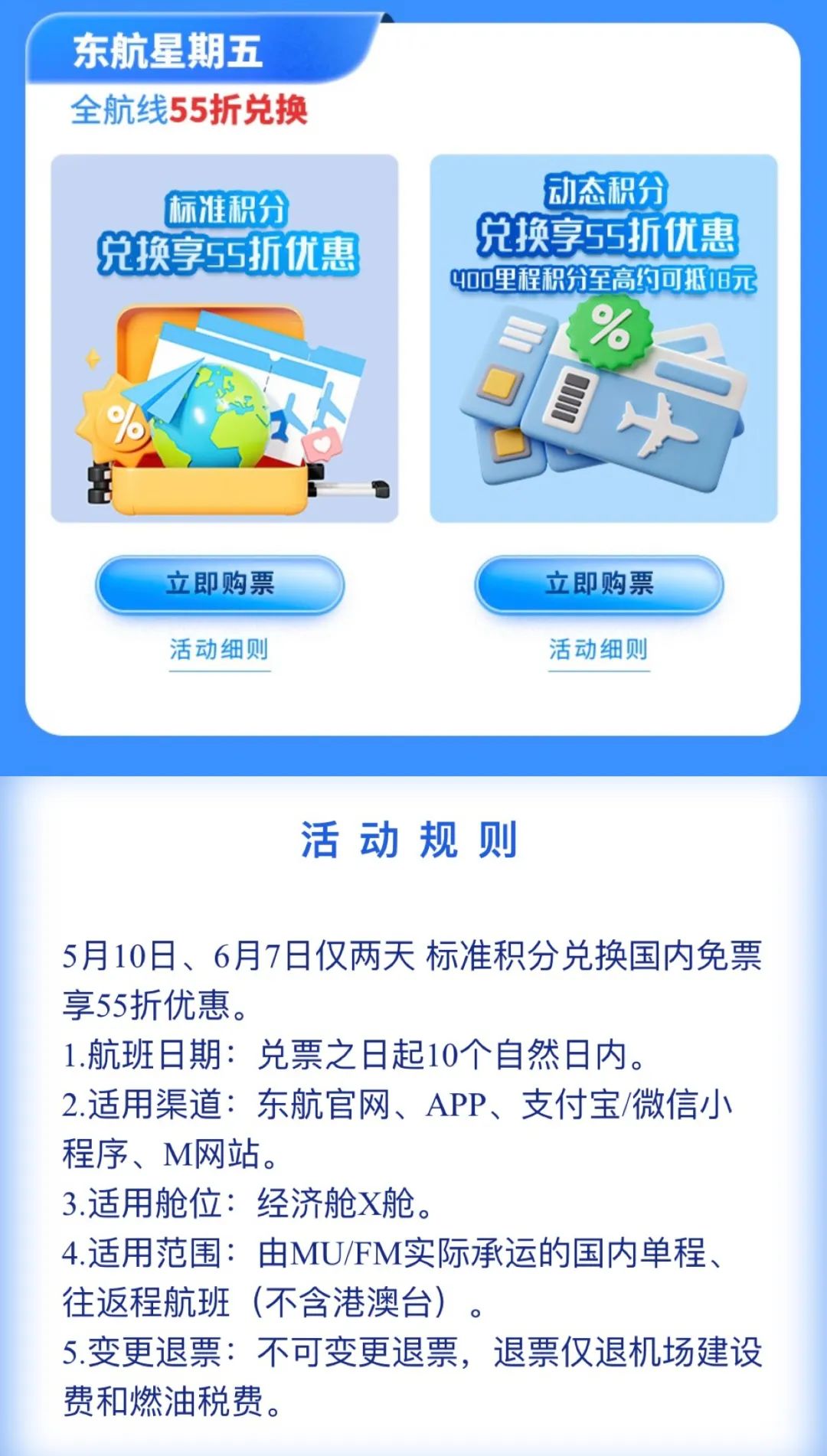The image size is (827, 1456).
Task: Tap 立即购票 under 动态积分 card
Action: pos(599,584)
